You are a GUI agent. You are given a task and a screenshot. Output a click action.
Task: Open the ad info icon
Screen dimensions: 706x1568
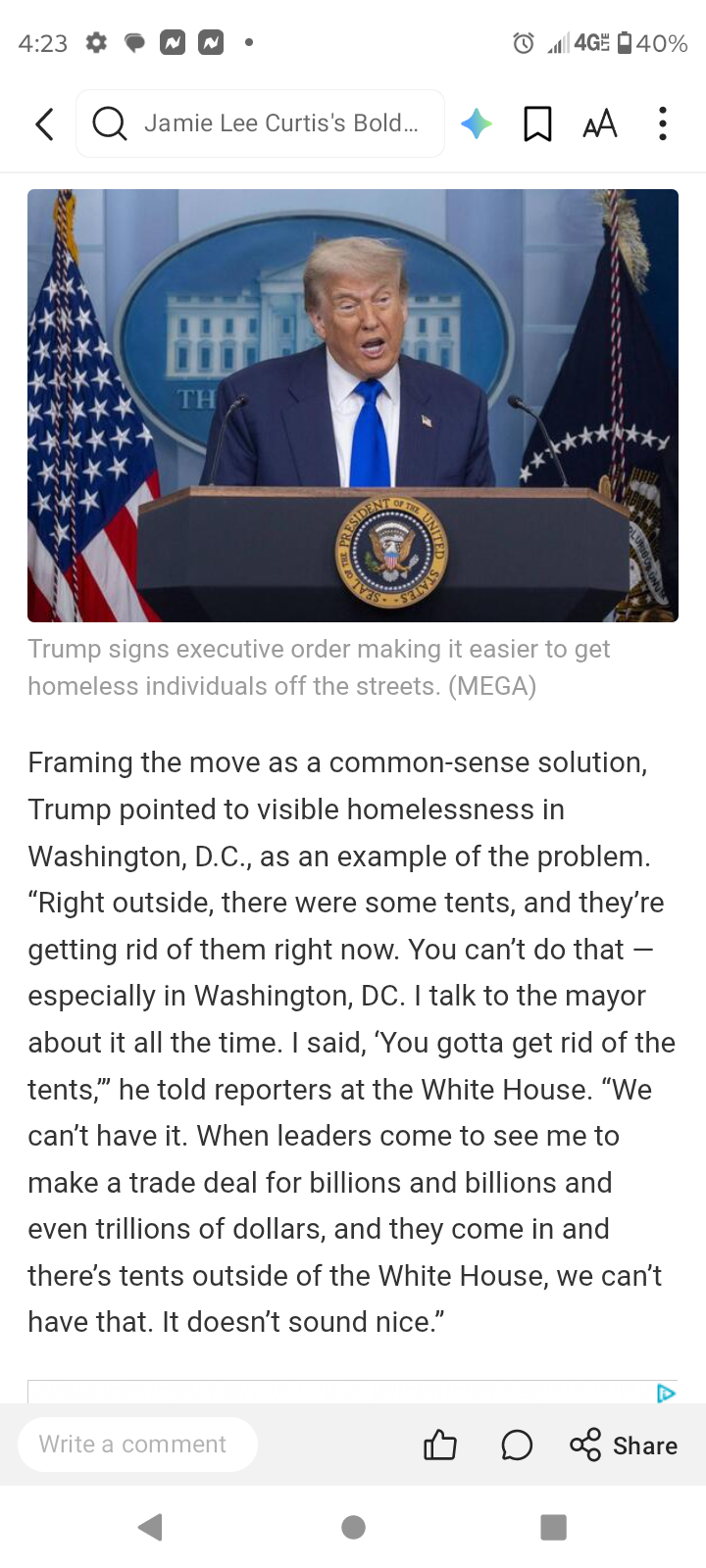coord(667,1393)
